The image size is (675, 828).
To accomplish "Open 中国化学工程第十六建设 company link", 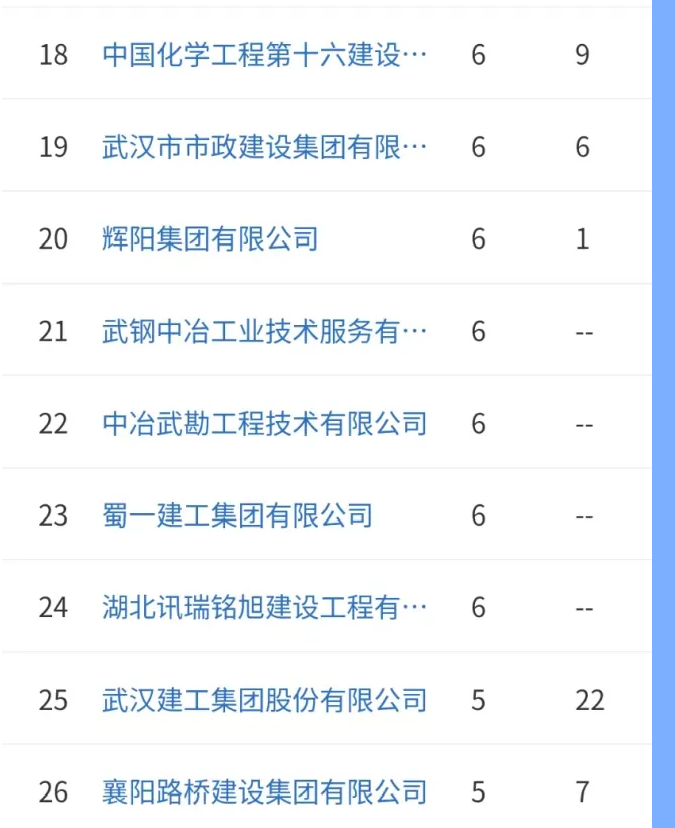I will pos(265,54).
